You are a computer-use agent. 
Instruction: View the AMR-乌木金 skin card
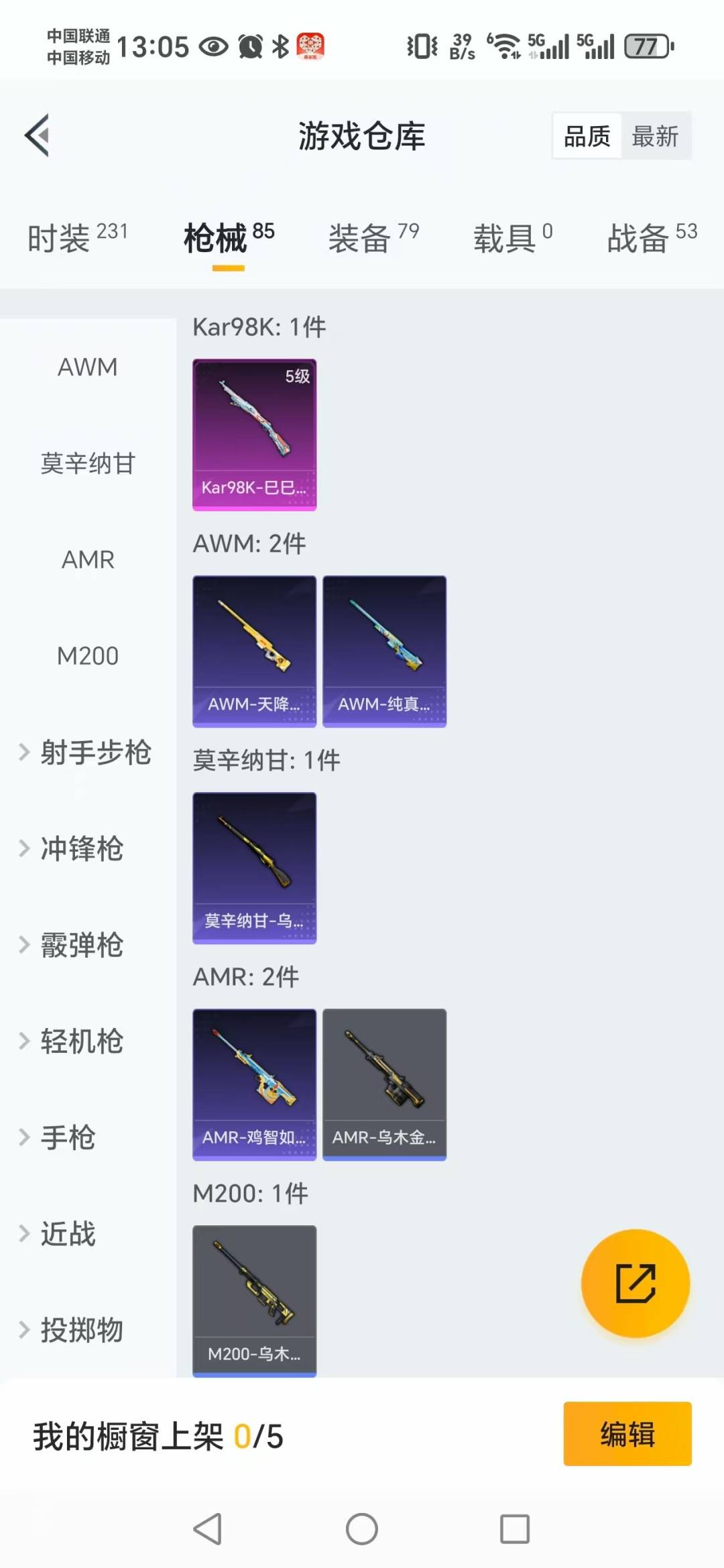(x=384, y=1084)
